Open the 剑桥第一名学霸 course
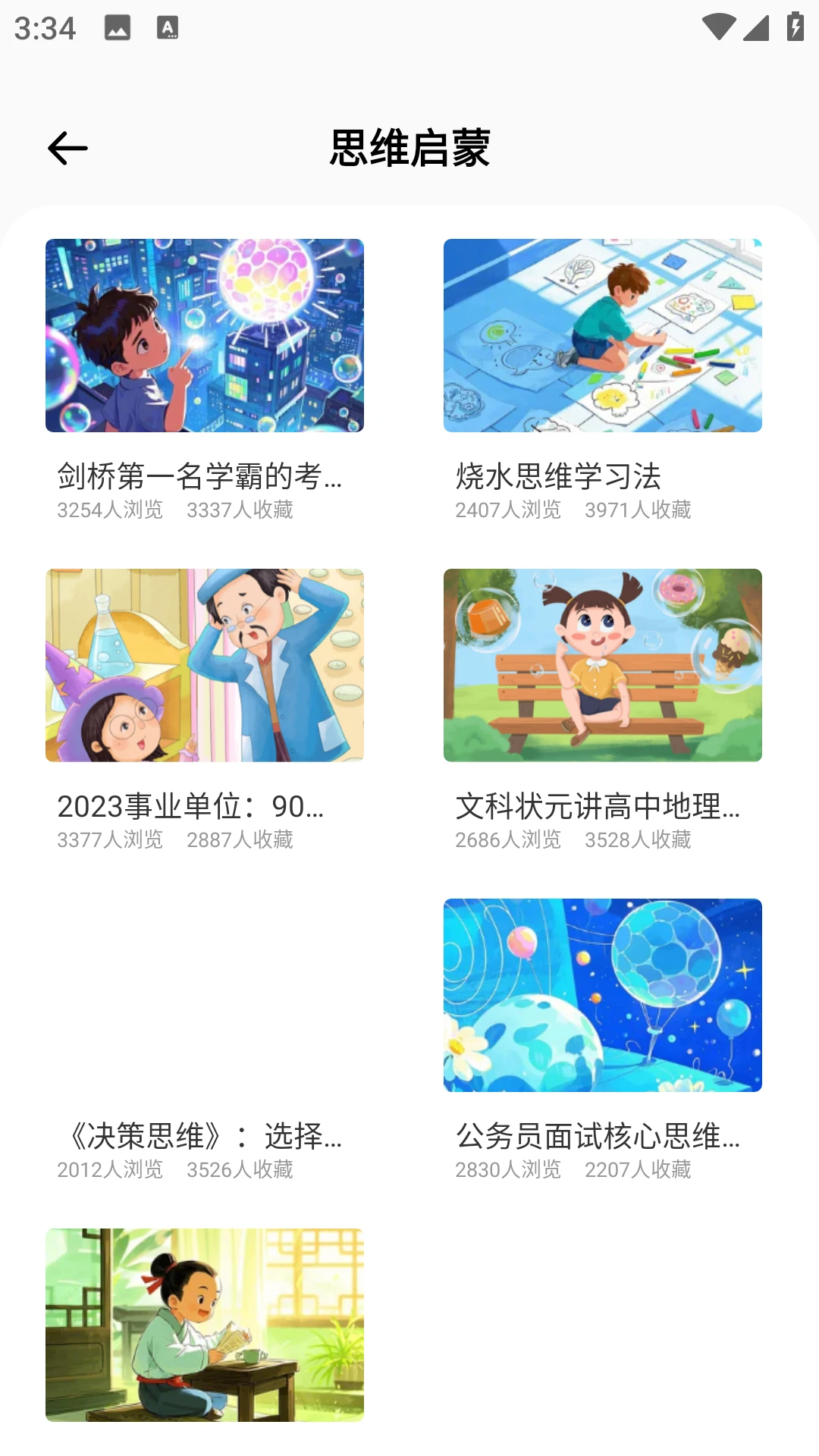The width and height of the screenshot is (819, 1456). (201, 478)
